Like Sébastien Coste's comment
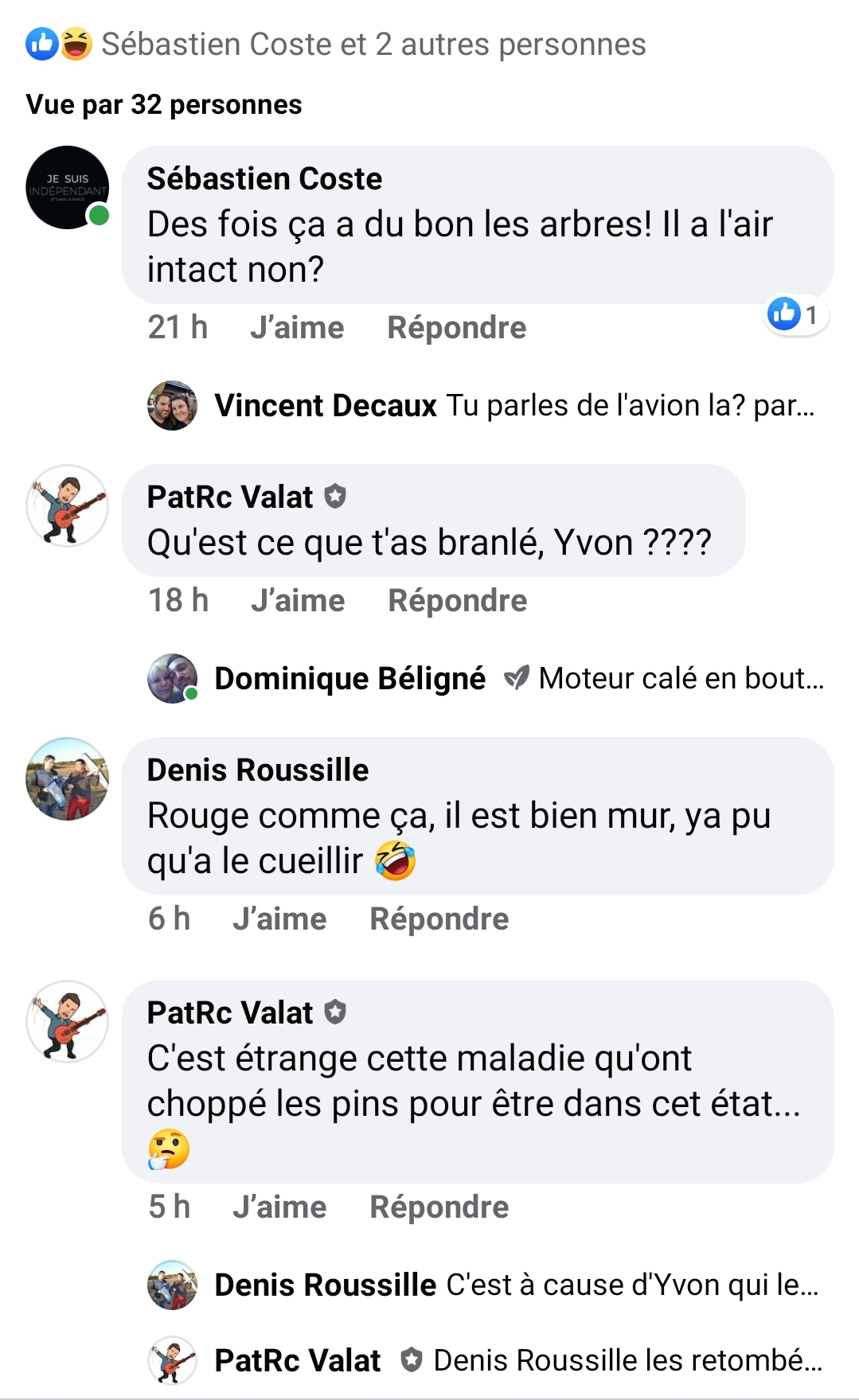 pos(297,328)
